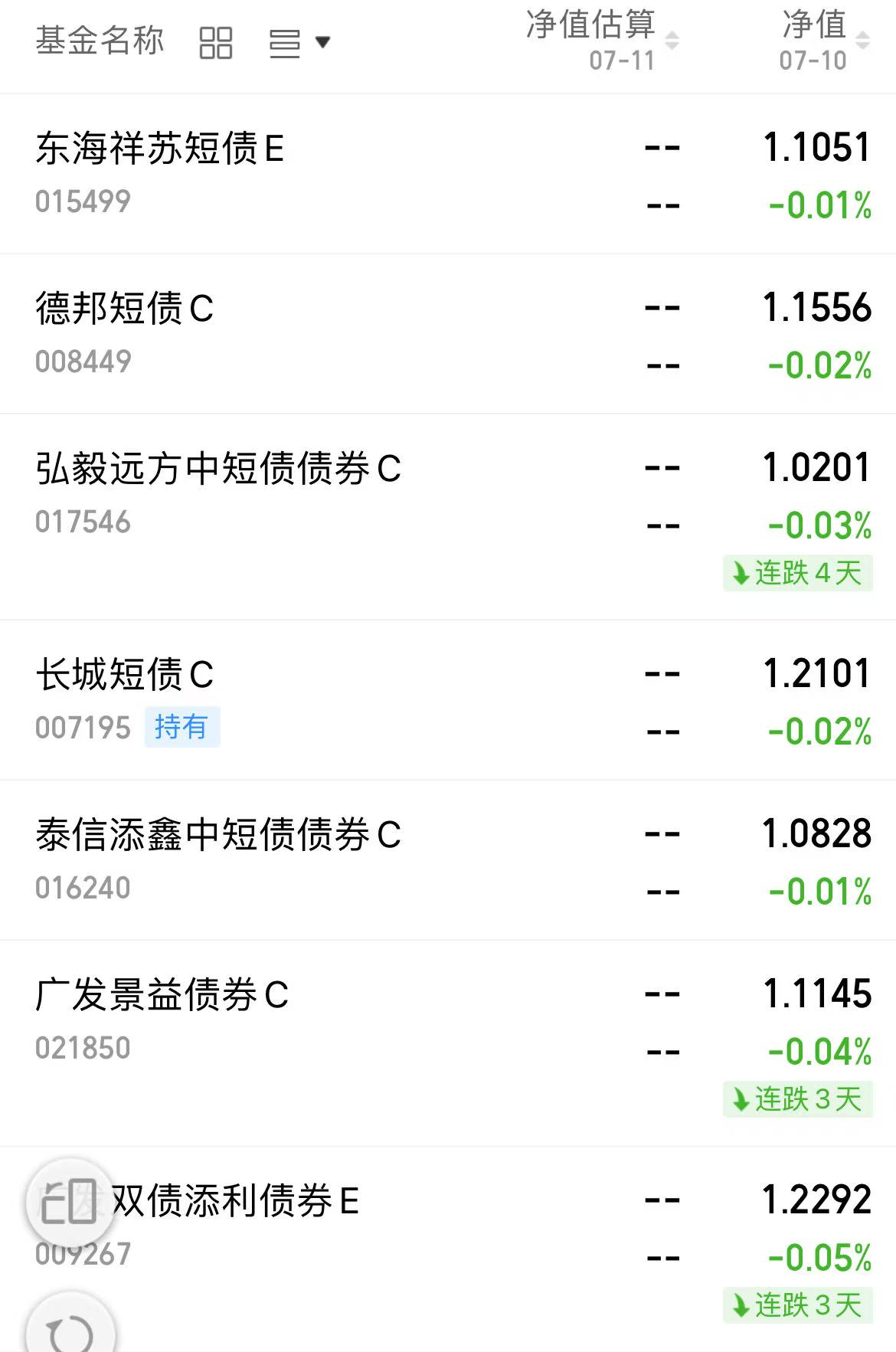Screen dimensions: 896x1352
Task: Tap fund code 015499
Action: click(x=83, y=201)
